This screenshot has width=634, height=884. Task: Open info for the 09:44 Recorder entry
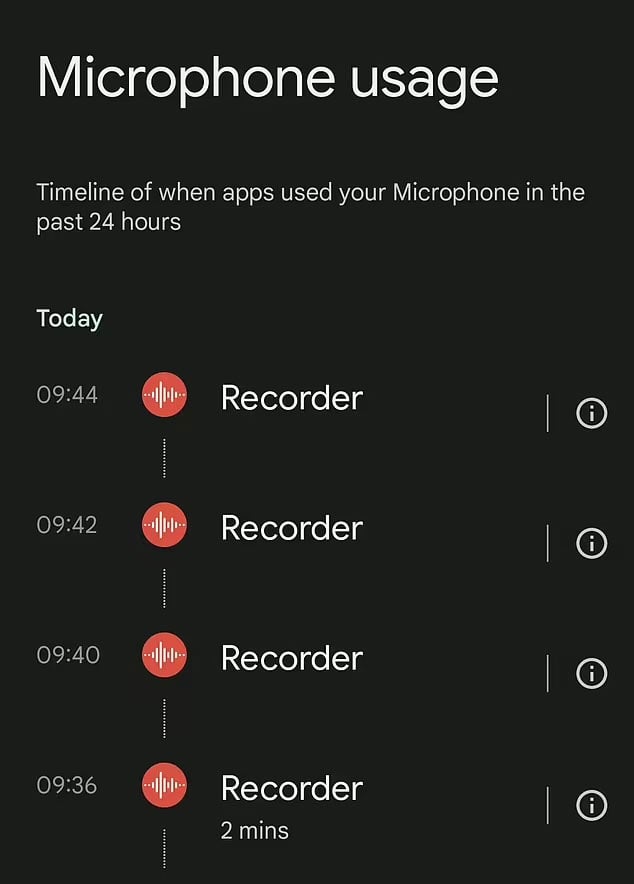[x=591, y=413]
